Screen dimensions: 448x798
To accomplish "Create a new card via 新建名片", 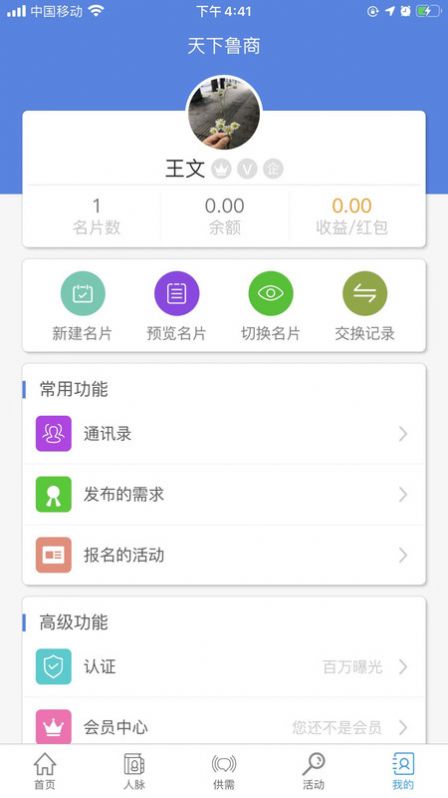I will pyautogui.click(x=82, y=306).
